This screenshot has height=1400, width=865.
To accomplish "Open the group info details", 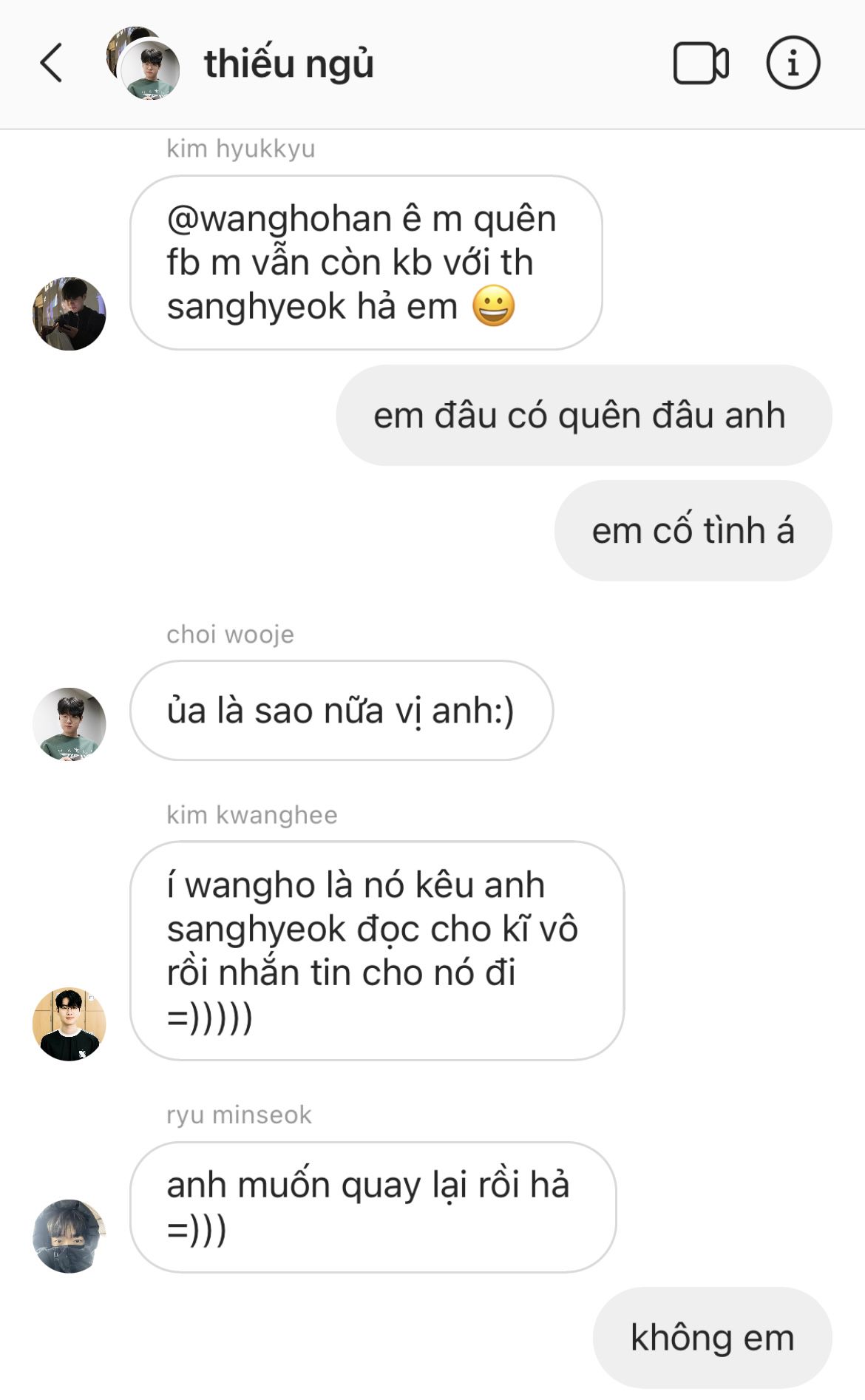I will [793, 63].
